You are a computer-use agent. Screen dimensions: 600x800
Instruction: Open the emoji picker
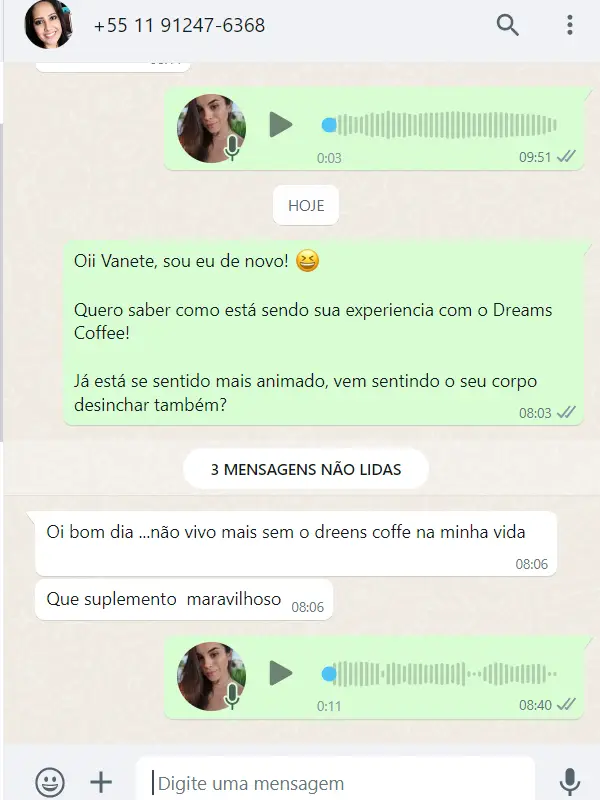[50, 781]
